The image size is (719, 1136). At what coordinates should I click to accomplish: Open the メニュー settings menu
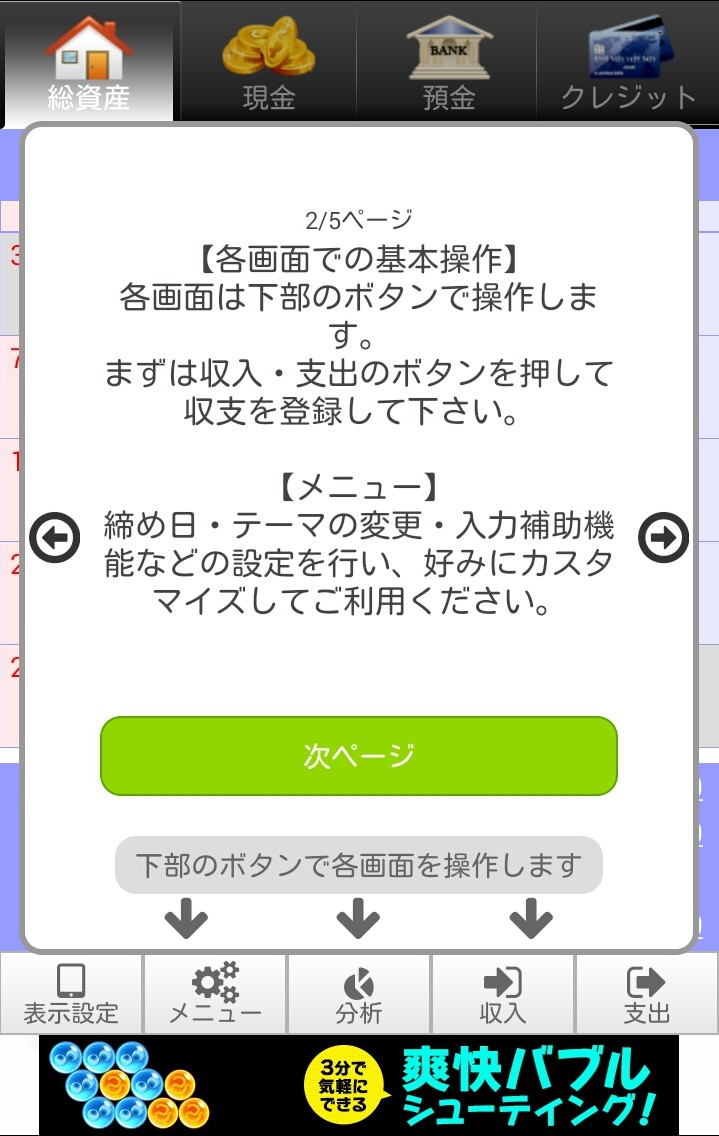pyautogui.click(x=215, y=994)
